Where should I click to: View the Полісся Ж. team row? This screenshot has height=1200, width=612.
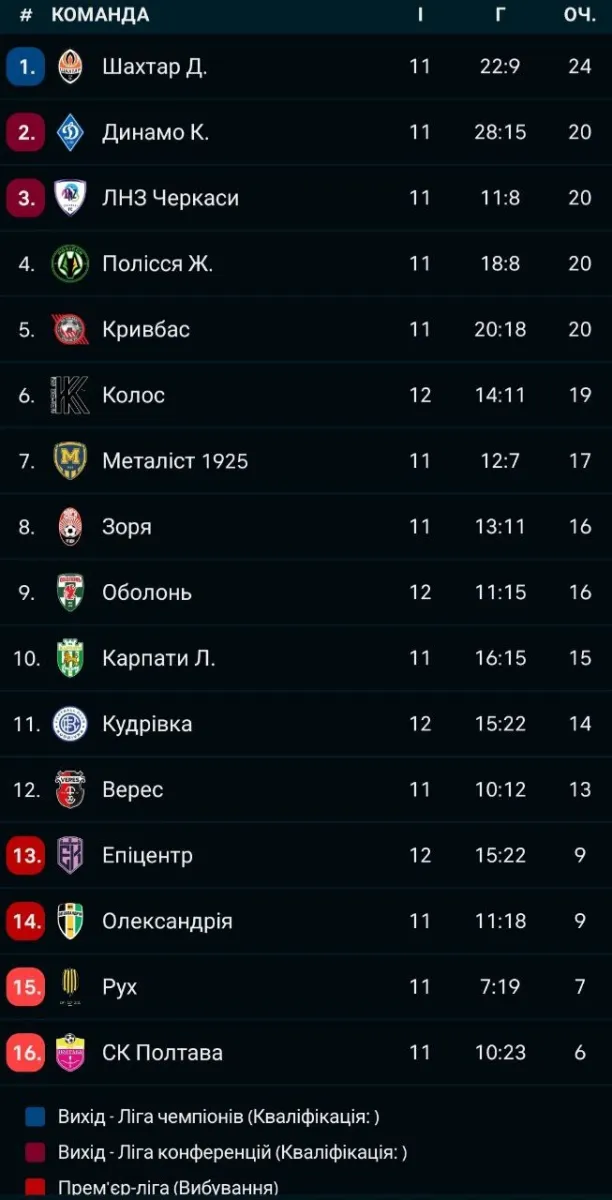(157, 264)
